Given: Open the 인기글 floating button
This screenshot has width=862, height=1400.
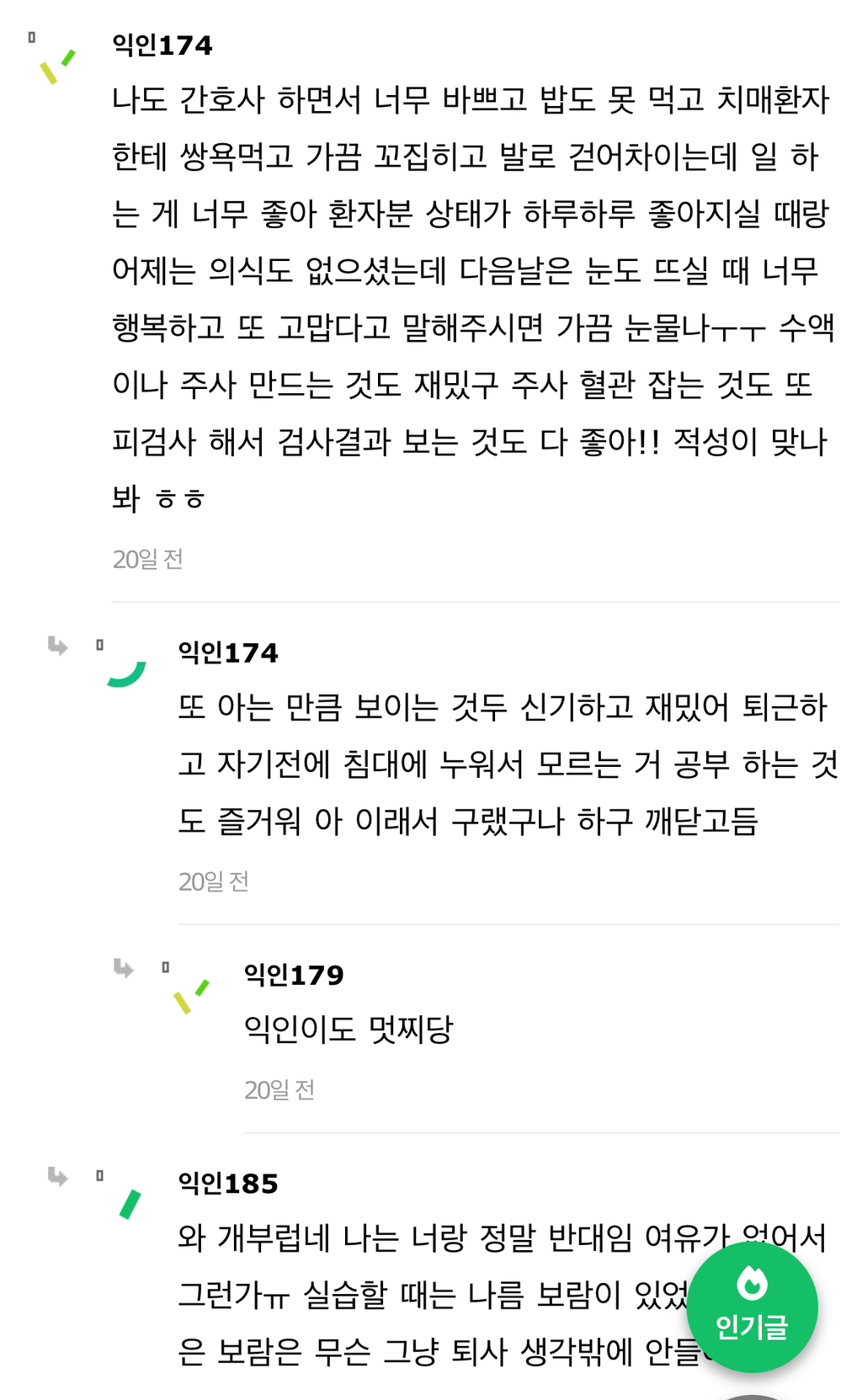Looking at the screenshot, I should click(752, 1307).
